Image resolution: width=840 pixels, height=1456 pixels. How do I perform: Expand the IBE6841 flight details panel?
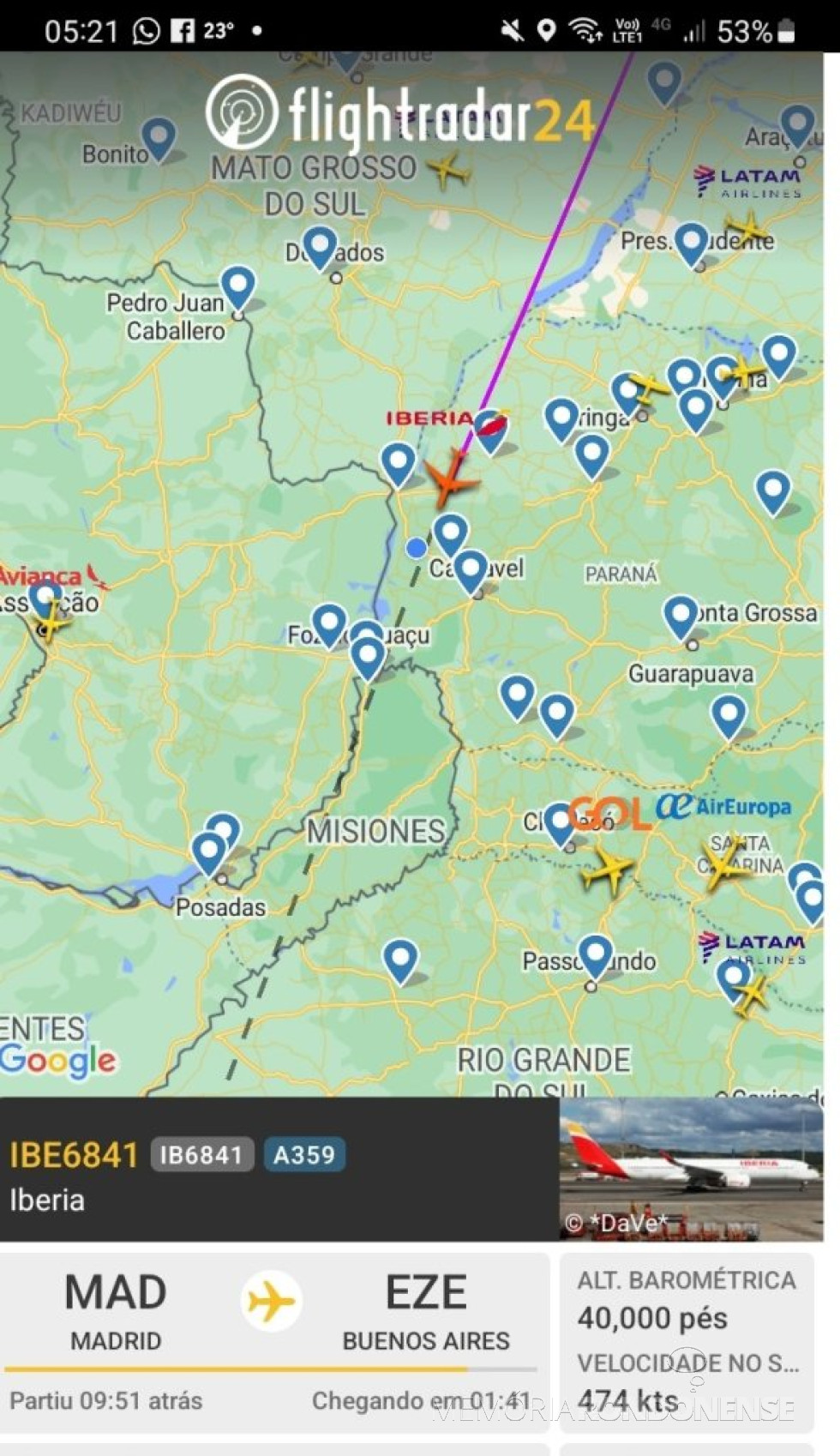(279, 1169)
